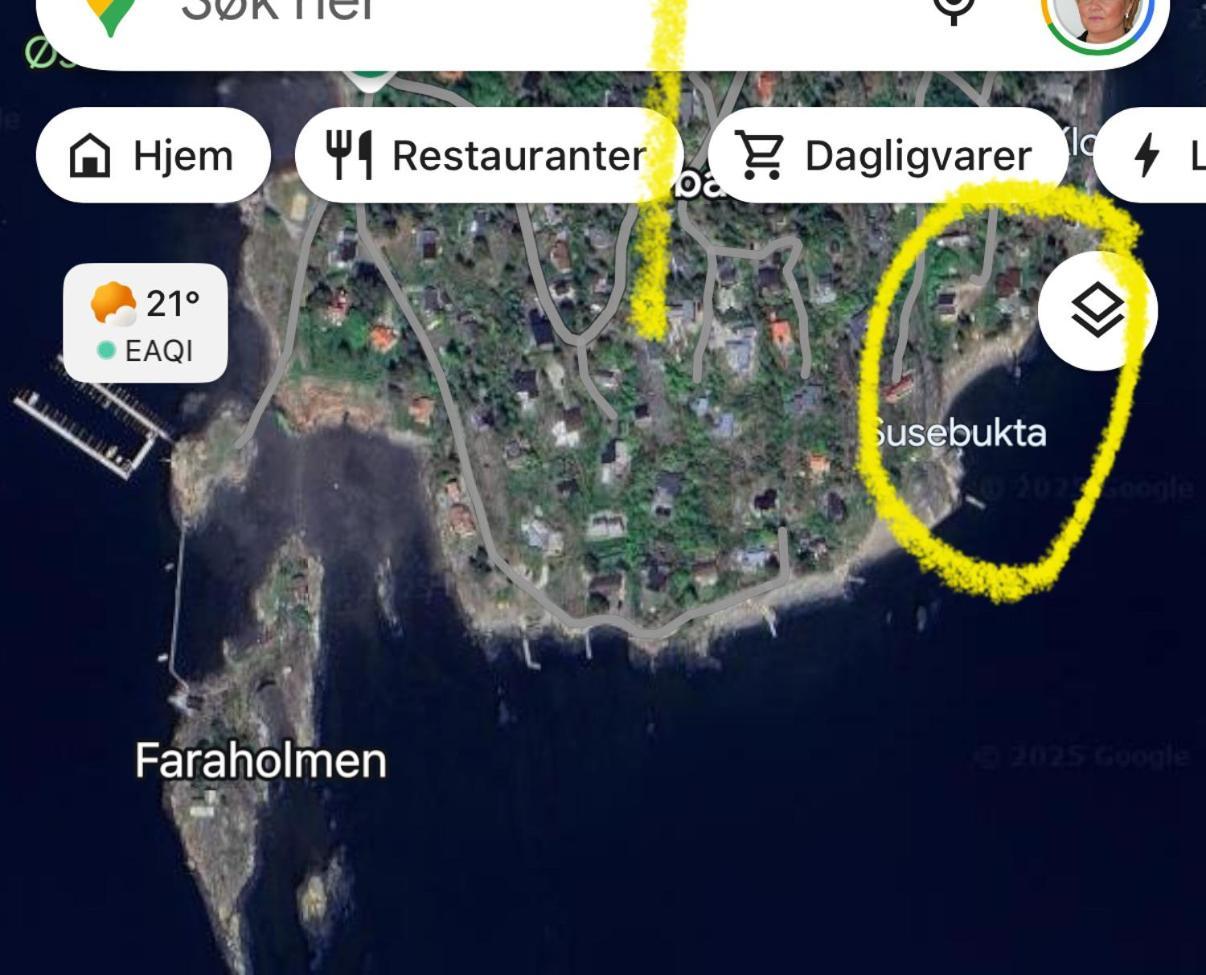
Task: Show nearby Dagligvarer shops
Action: click(x=886, y=156)
